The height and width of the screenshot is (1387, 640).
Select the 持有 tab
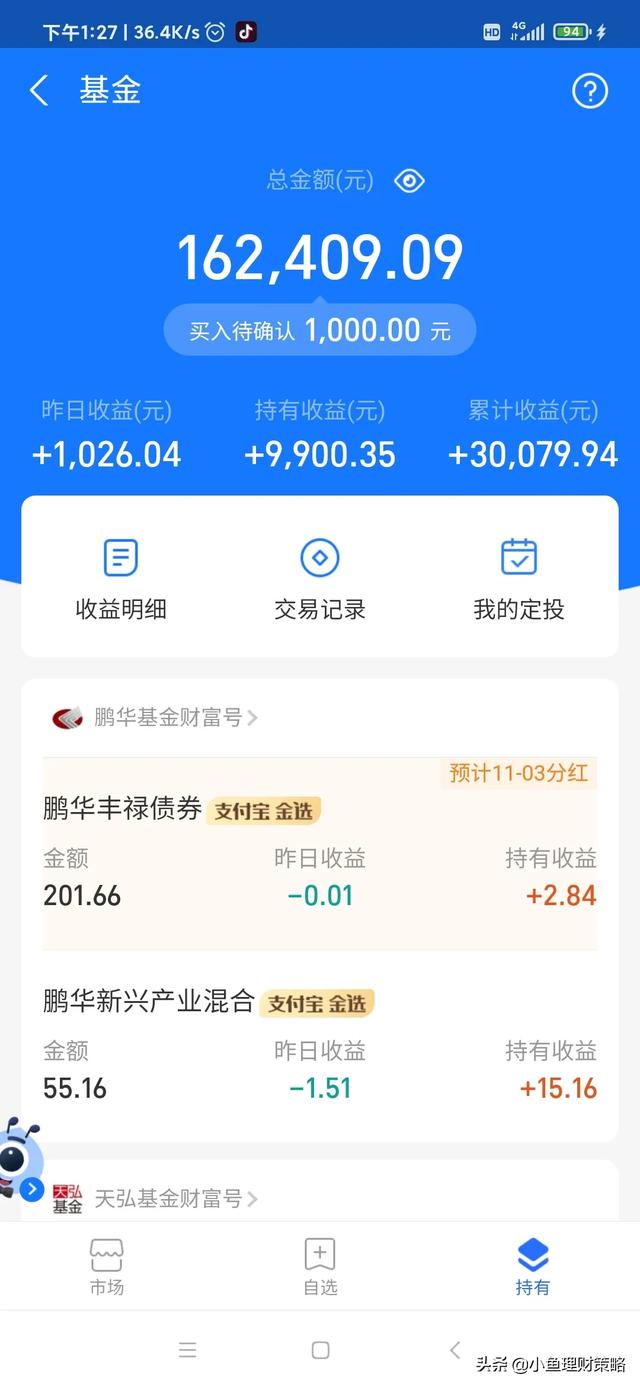coord(533,1266)
